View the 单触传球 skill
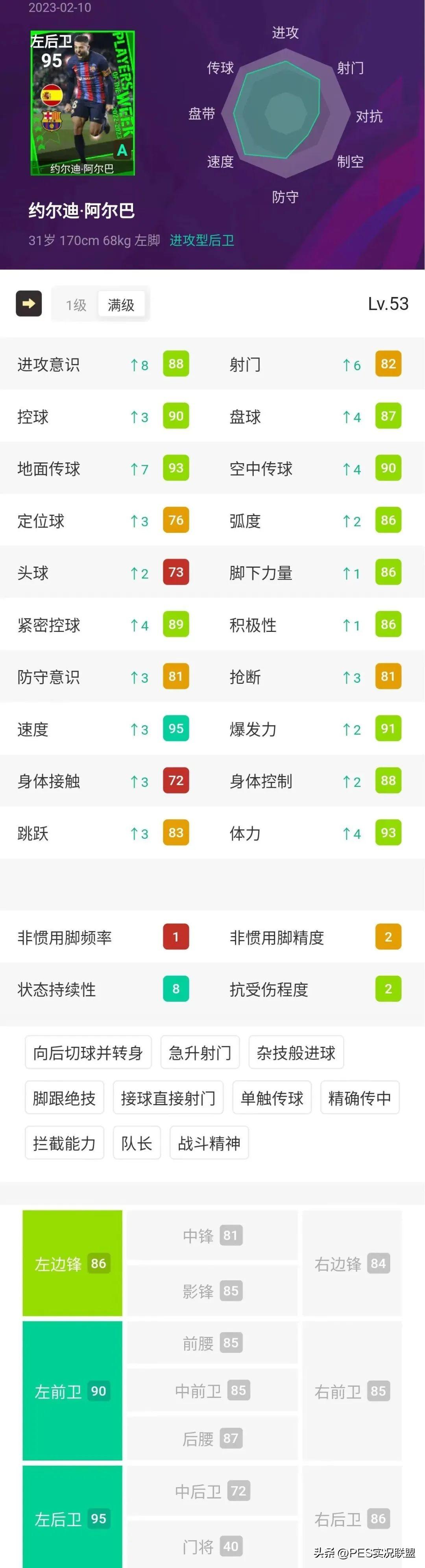The width and height of the screenshot is (425, 1568). (x=272, y=1097)
